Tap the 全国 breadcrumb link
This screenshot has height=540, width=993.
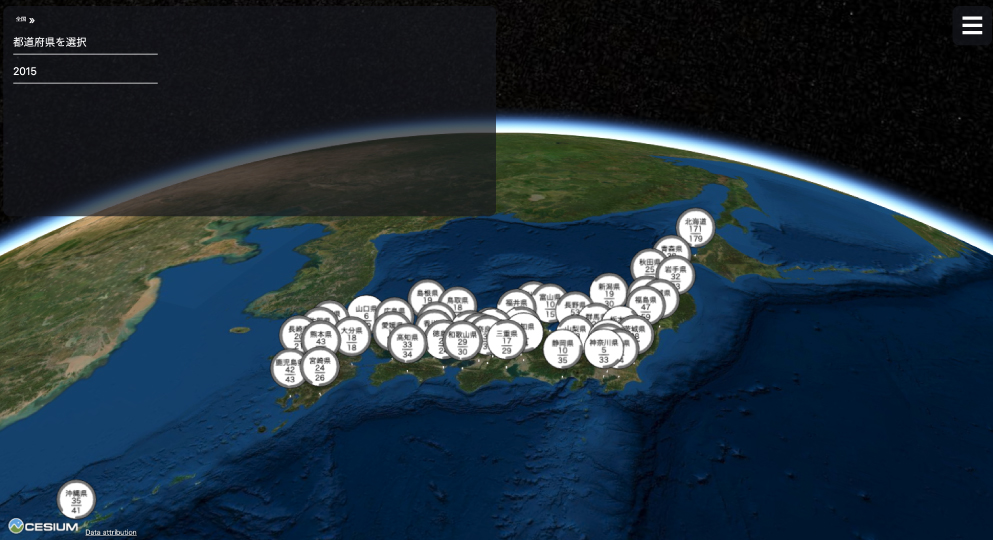[21, 19]
